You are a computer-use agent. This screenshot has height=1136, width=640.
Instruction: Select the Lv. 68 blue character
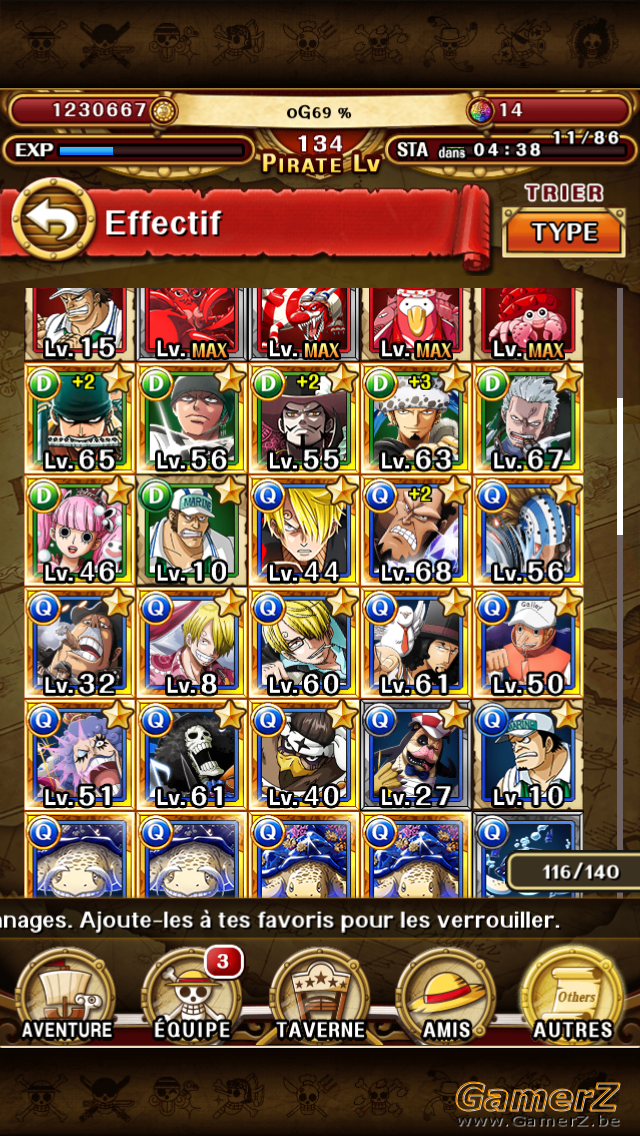pyautogui.click(x=416, y=531)
